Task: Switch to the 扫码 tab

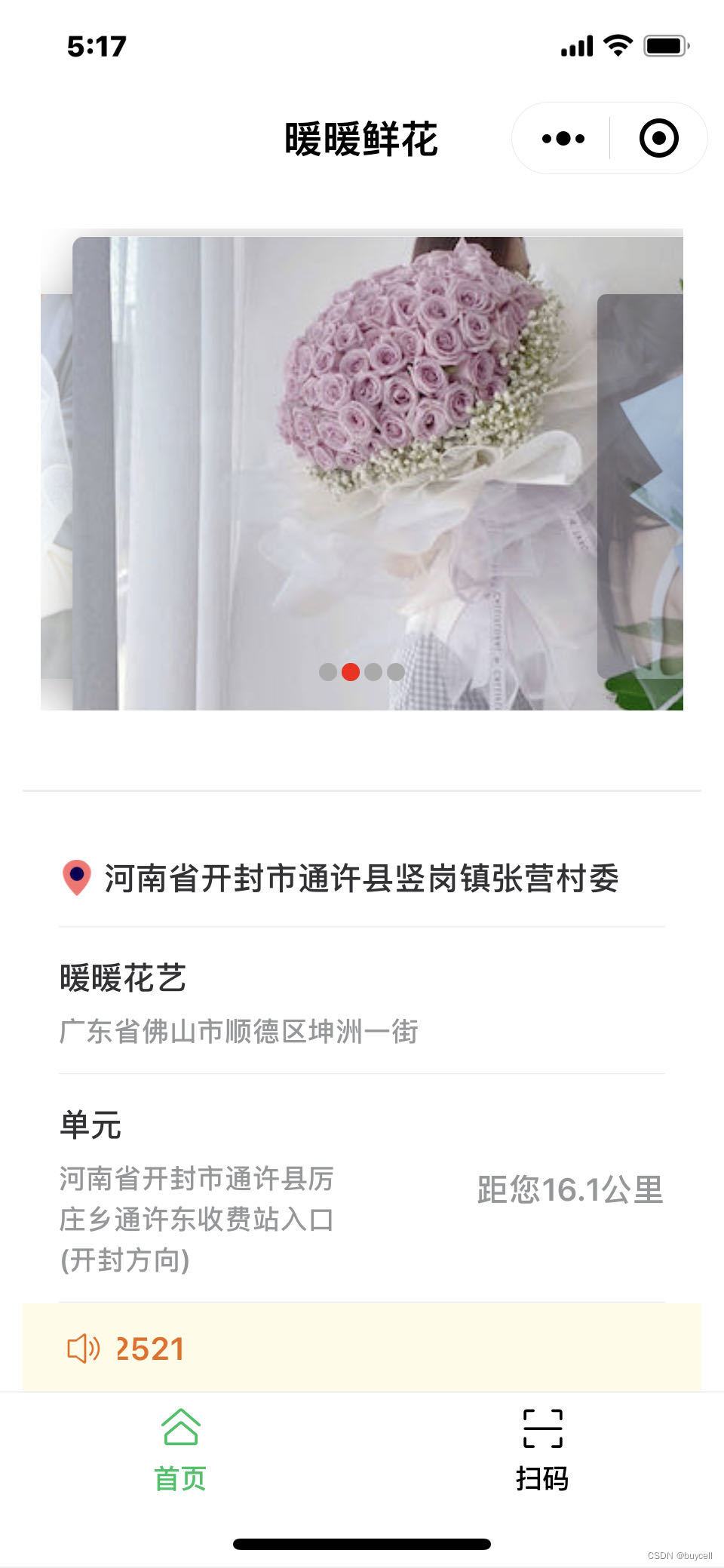Action: click(x=542, y=1450)
